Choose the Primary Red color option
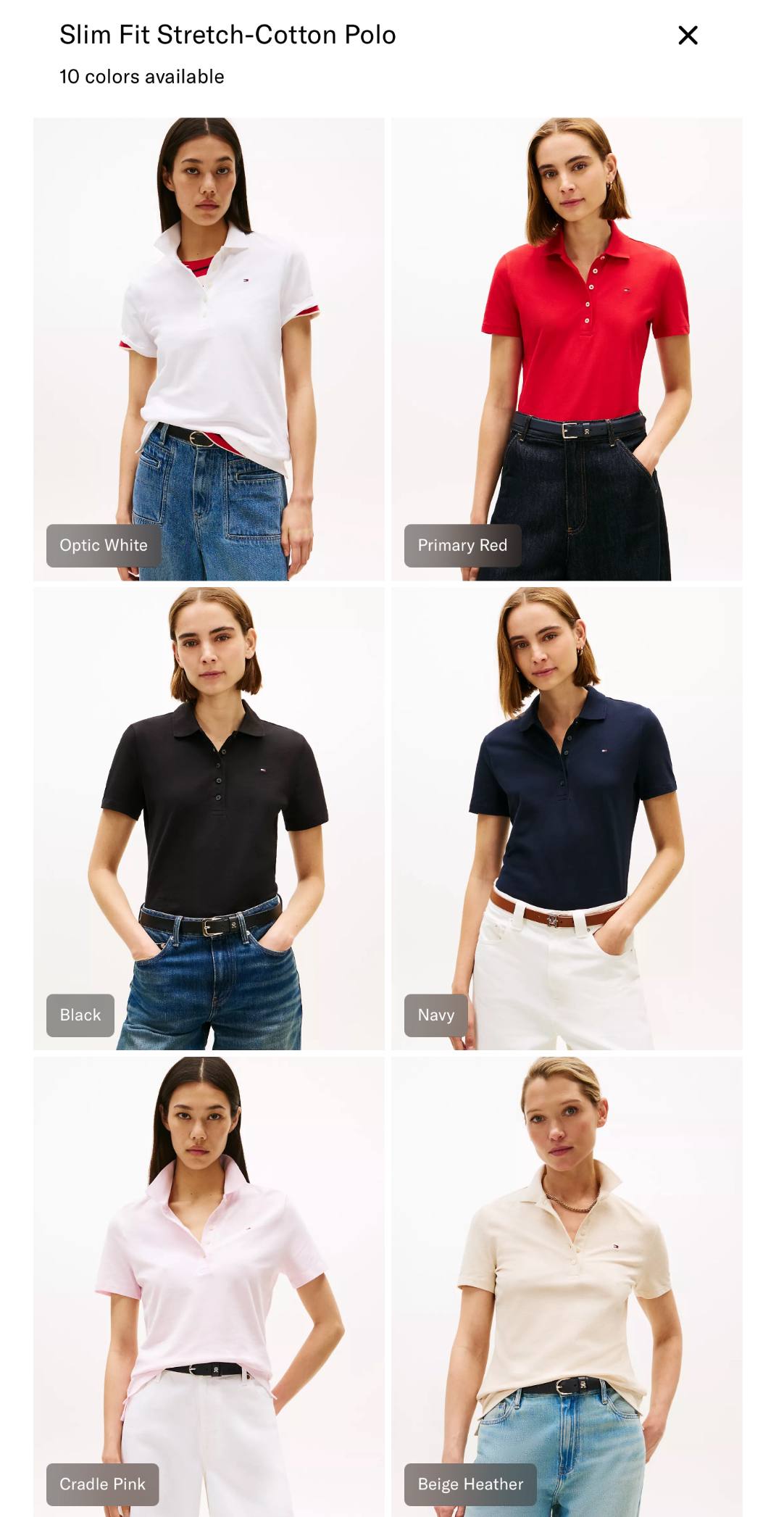This screenshot has width=784, height=1517. tap(567, 349)
